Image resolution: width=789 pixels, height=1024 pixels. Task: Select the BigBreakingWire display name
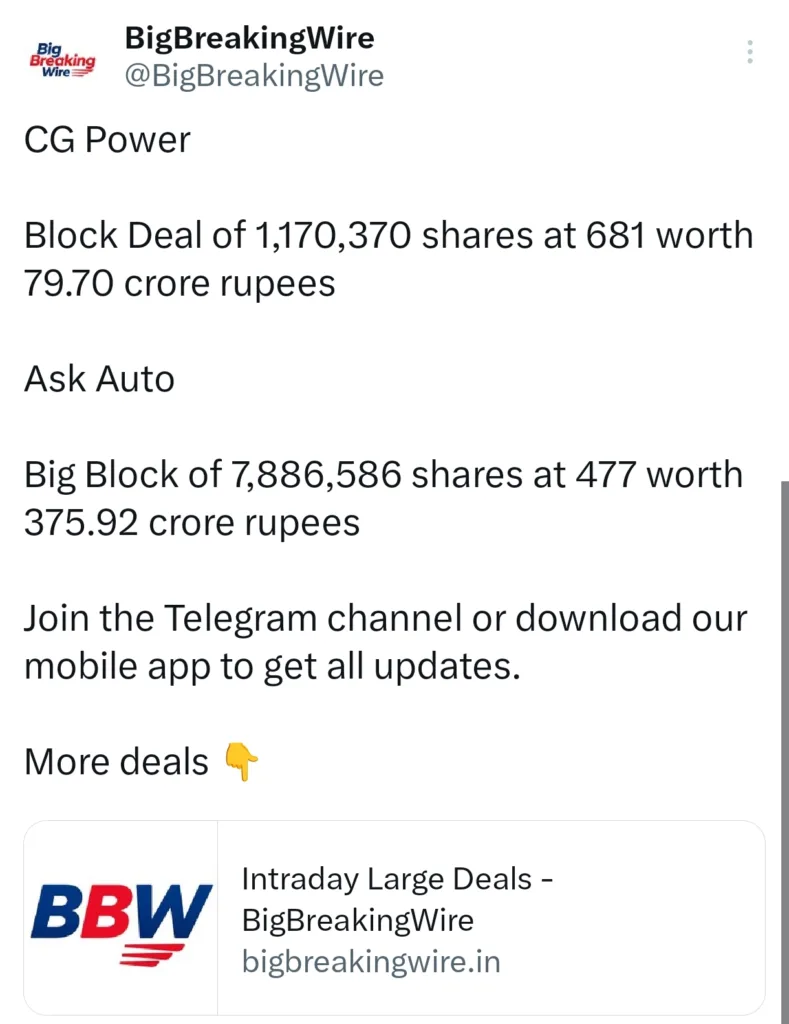249,38
